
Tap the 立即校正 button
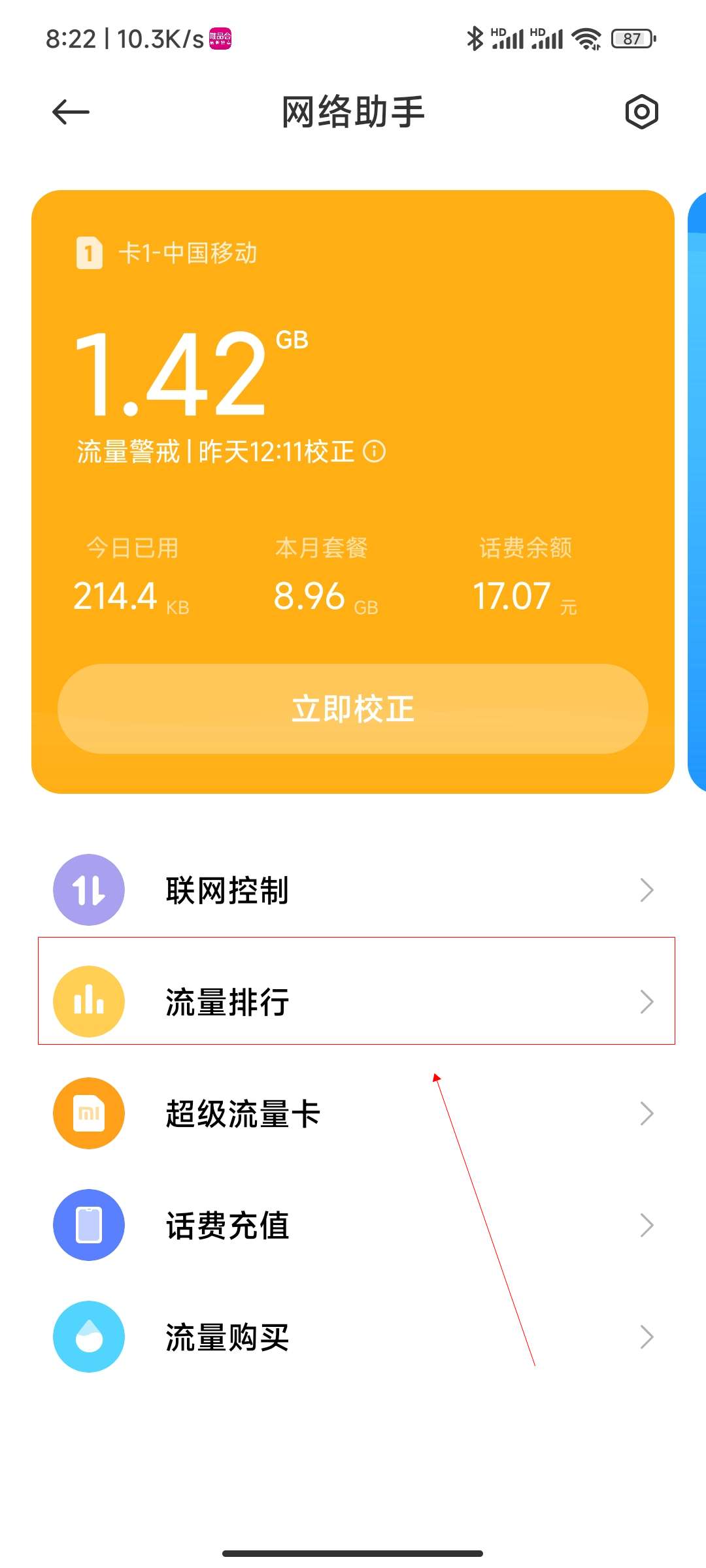[353, 709]
